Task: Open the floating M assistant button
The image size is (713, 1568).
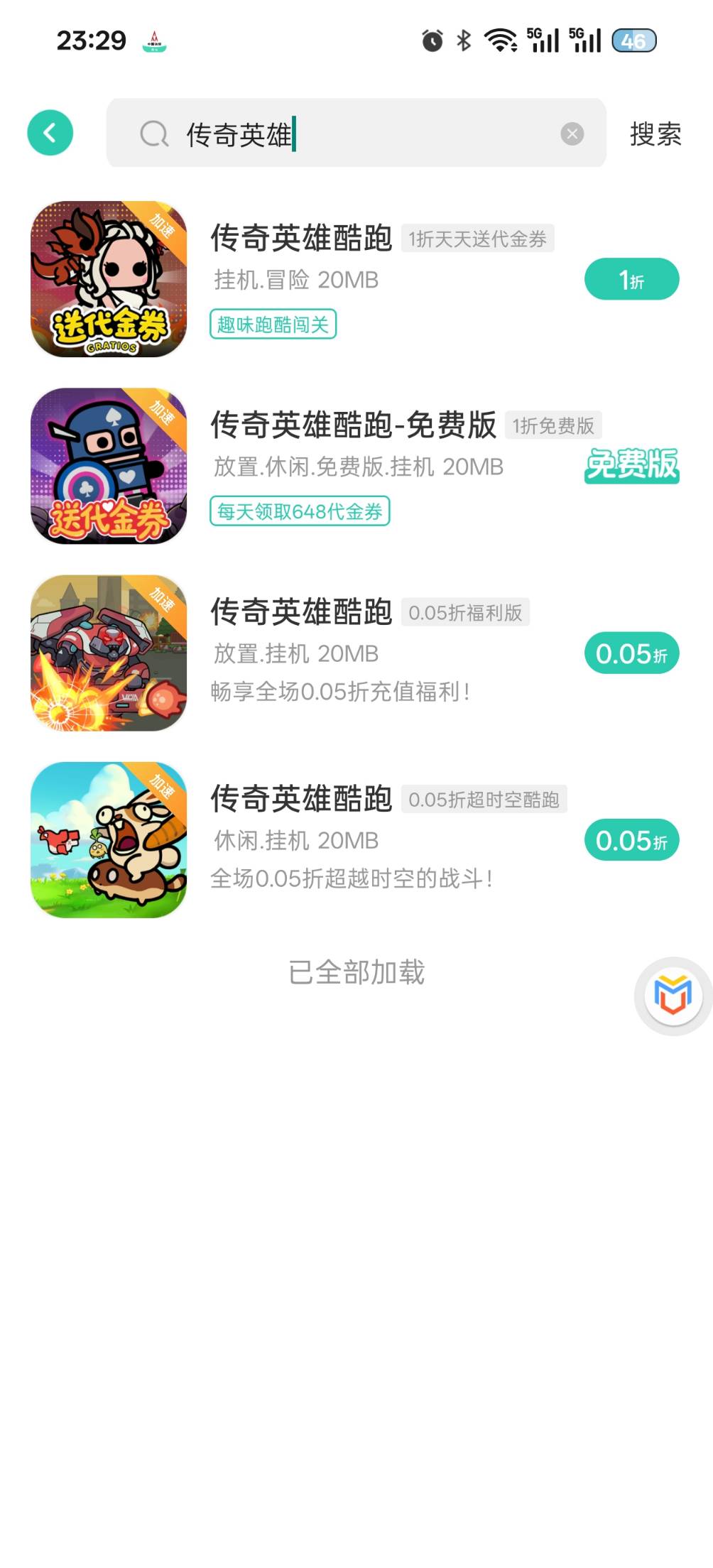Action: coord(673,996)
